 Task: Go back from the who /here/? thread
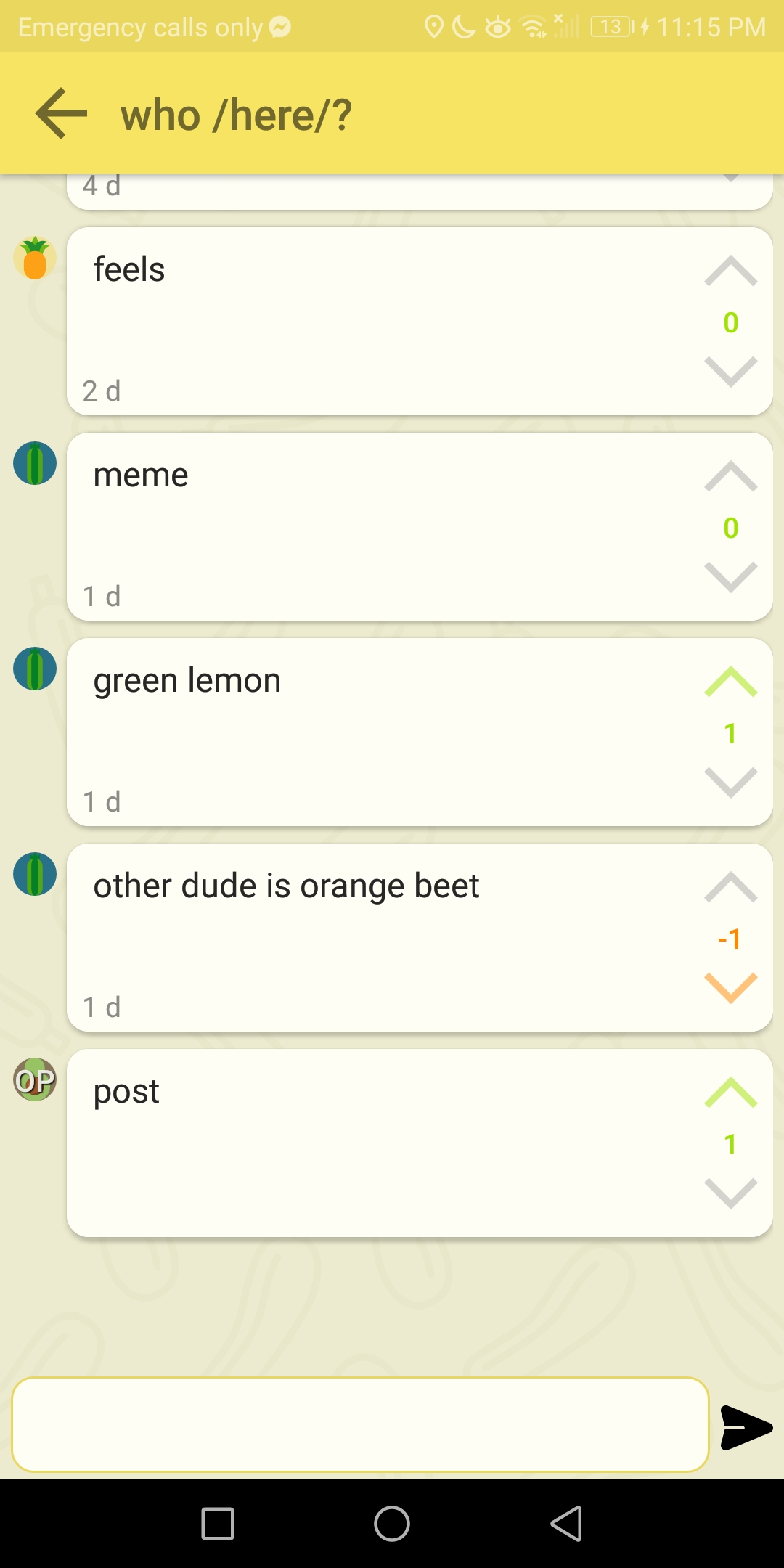tap(62, 114)
